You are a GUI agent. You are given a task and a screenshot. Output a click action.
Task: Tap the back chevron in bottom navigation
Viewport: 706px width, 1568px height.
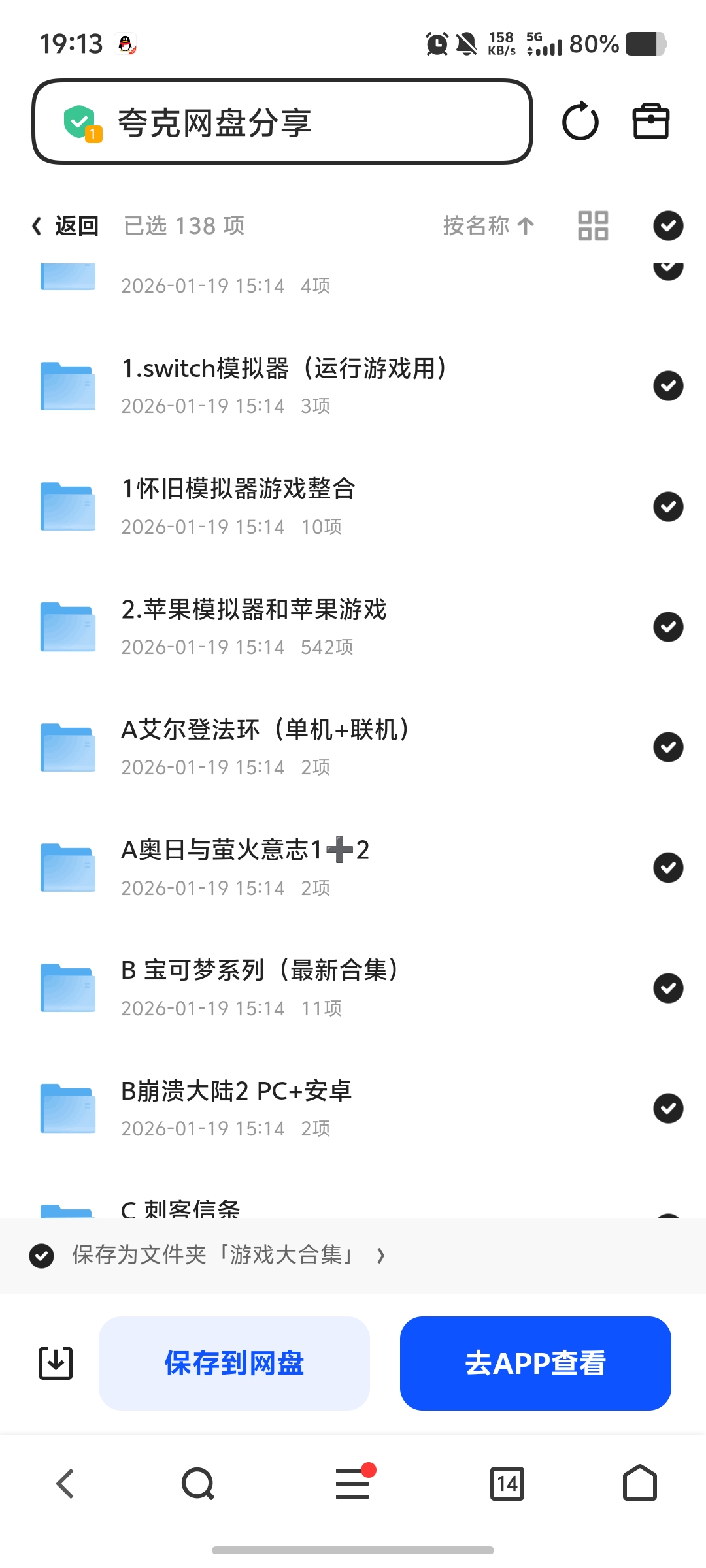pos(64,1483)
